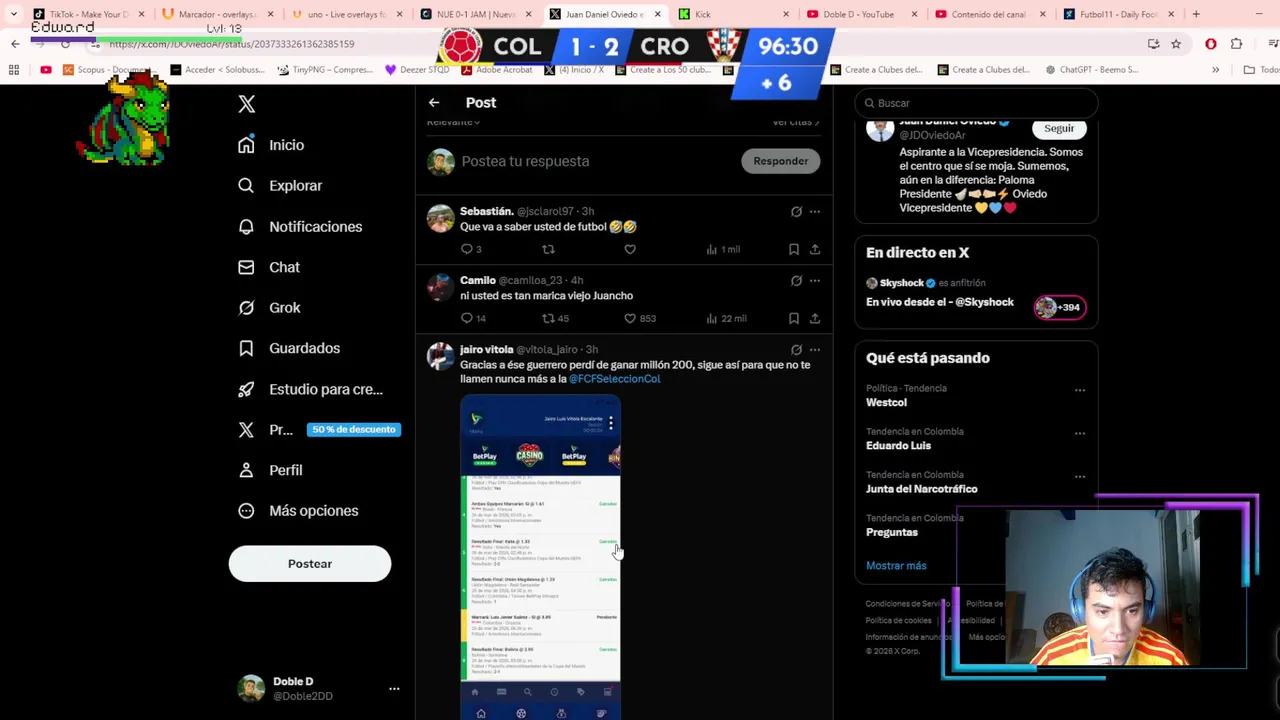The width and height of the screenshot is (1280, 720).
Task: Go back from the Post view
Action: click(434, 103)
